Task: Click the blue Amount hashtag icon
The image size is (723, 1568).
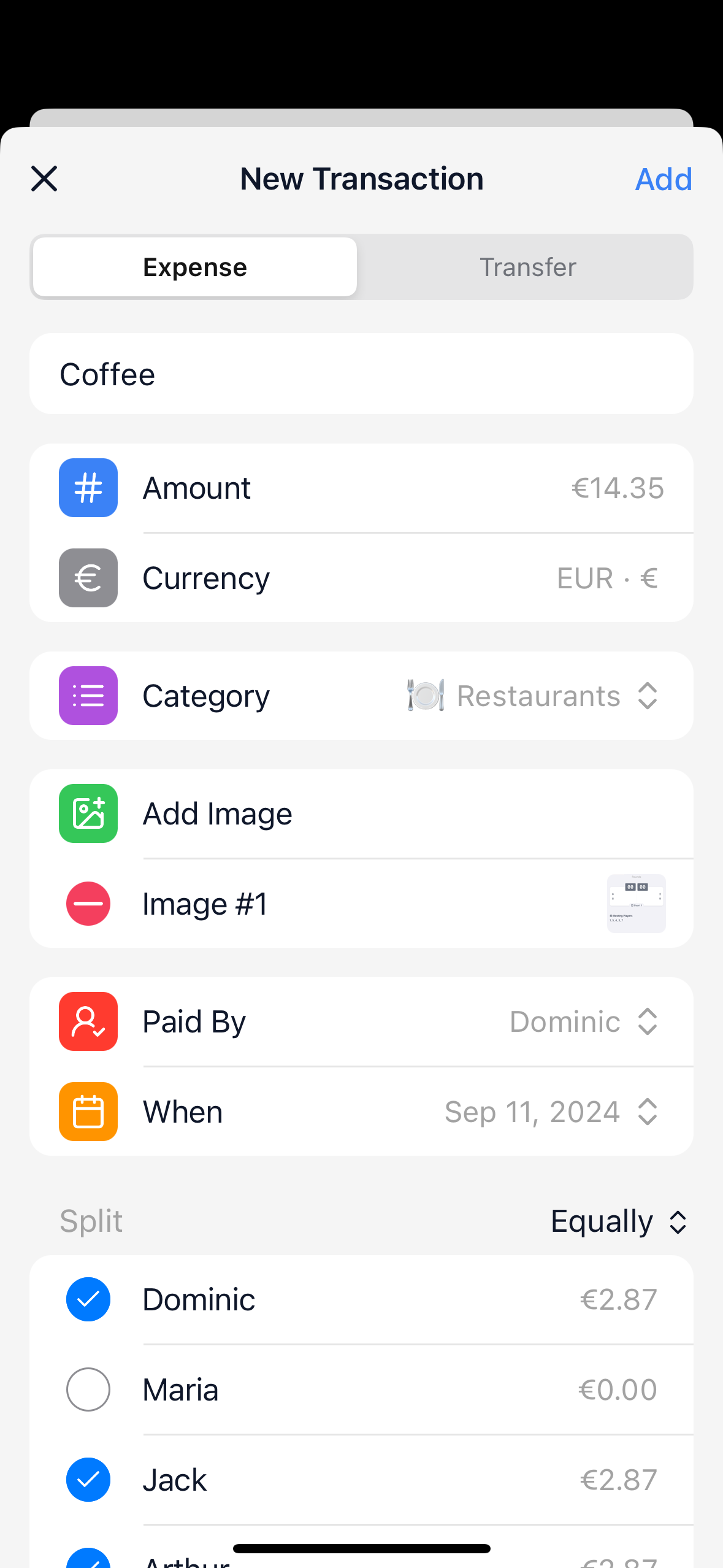Action: coord(88,488)
